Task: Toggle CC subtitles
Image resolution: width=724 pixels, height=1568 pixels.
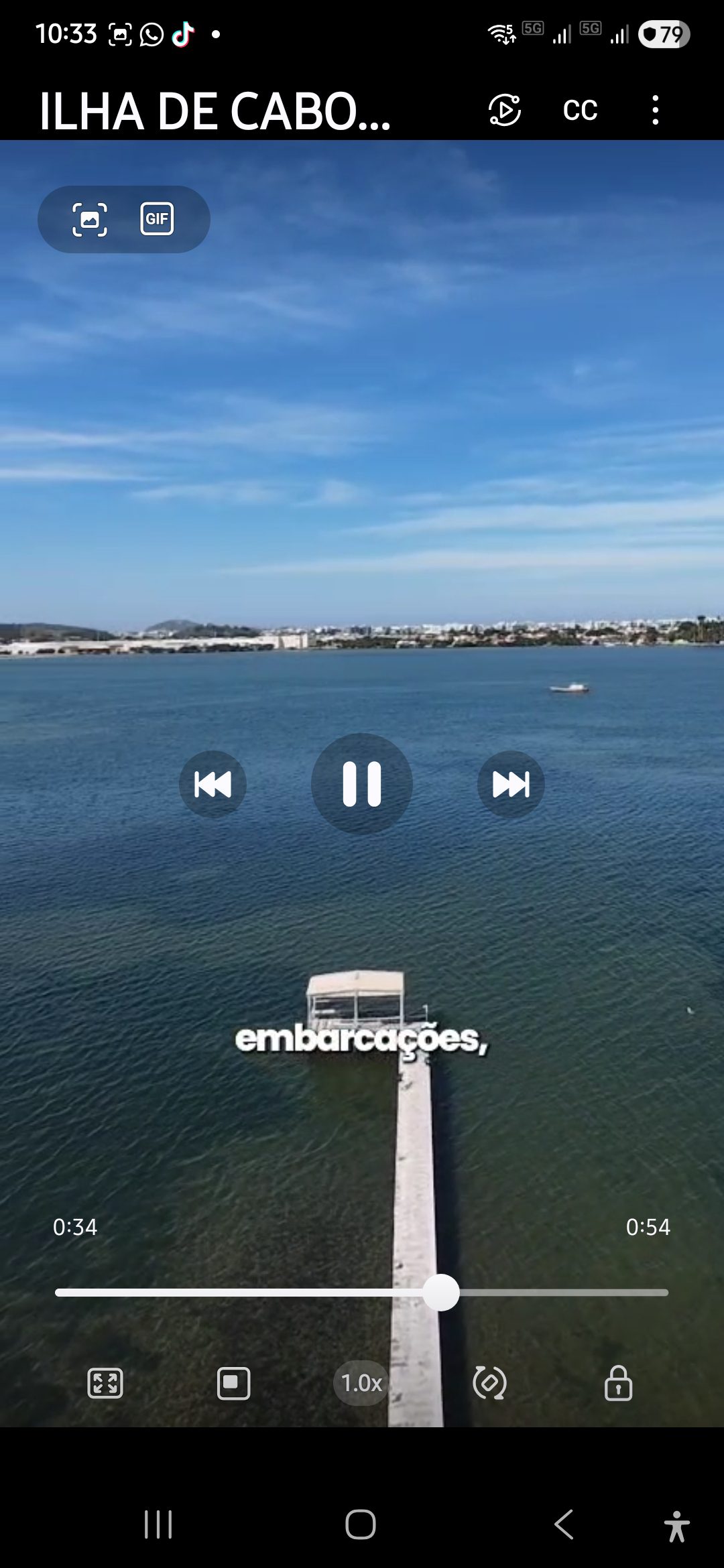Action: (x=580, y=110)
